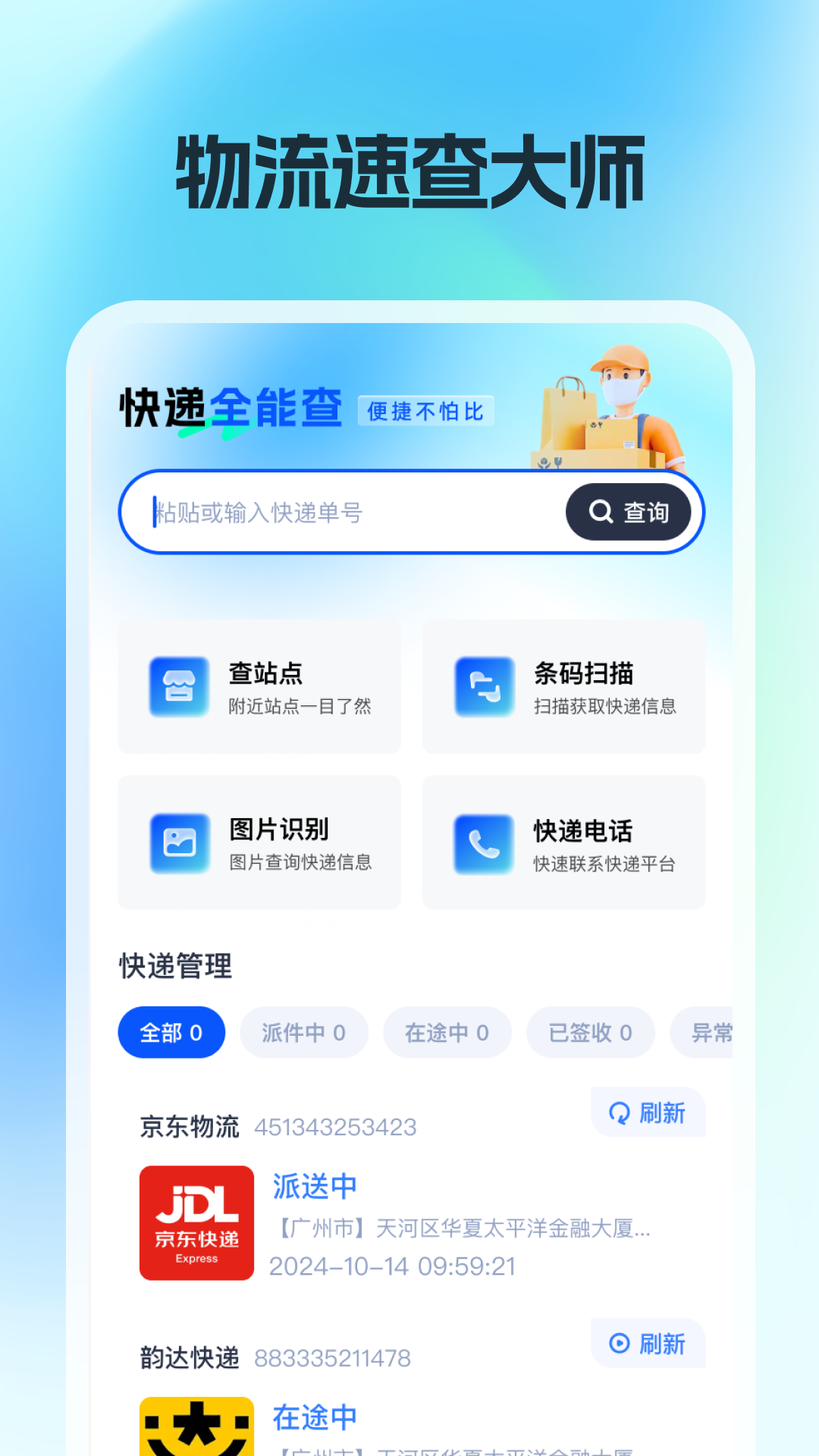Switch to the 已签收 filter
The width and height of the screenshot is (819, 1456).
tap(590, 1032)
